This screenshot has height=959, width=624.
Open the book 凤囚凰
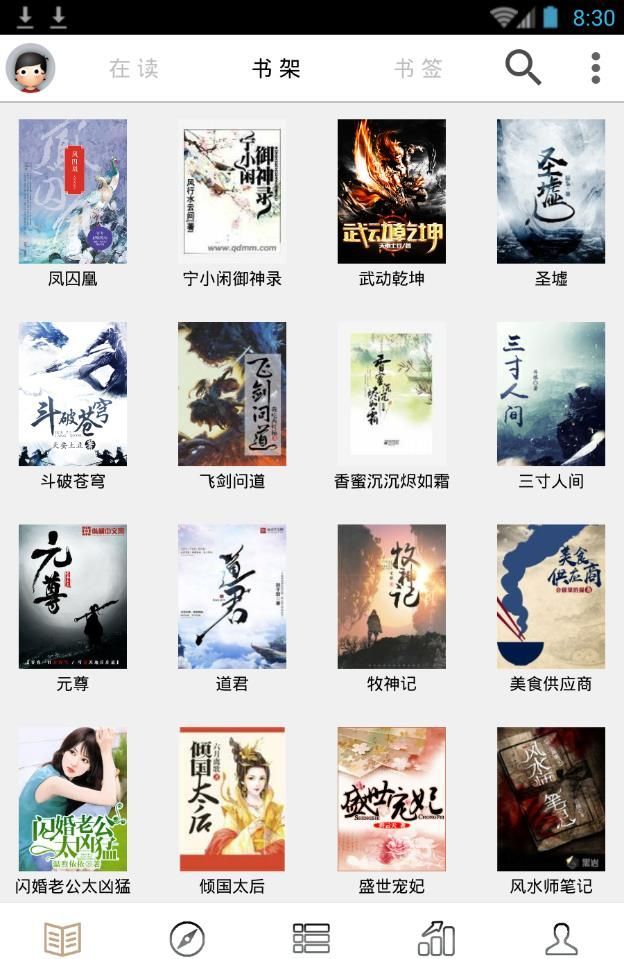click(x=73, y=192)
